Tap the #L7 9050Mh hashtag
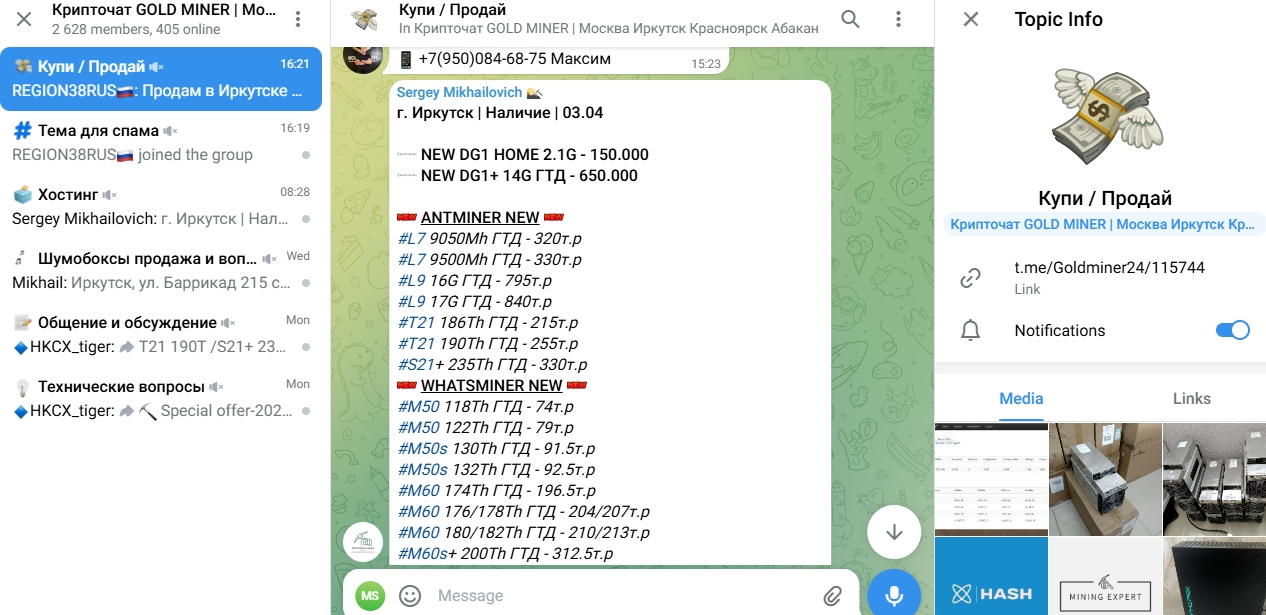 point(411,239)
